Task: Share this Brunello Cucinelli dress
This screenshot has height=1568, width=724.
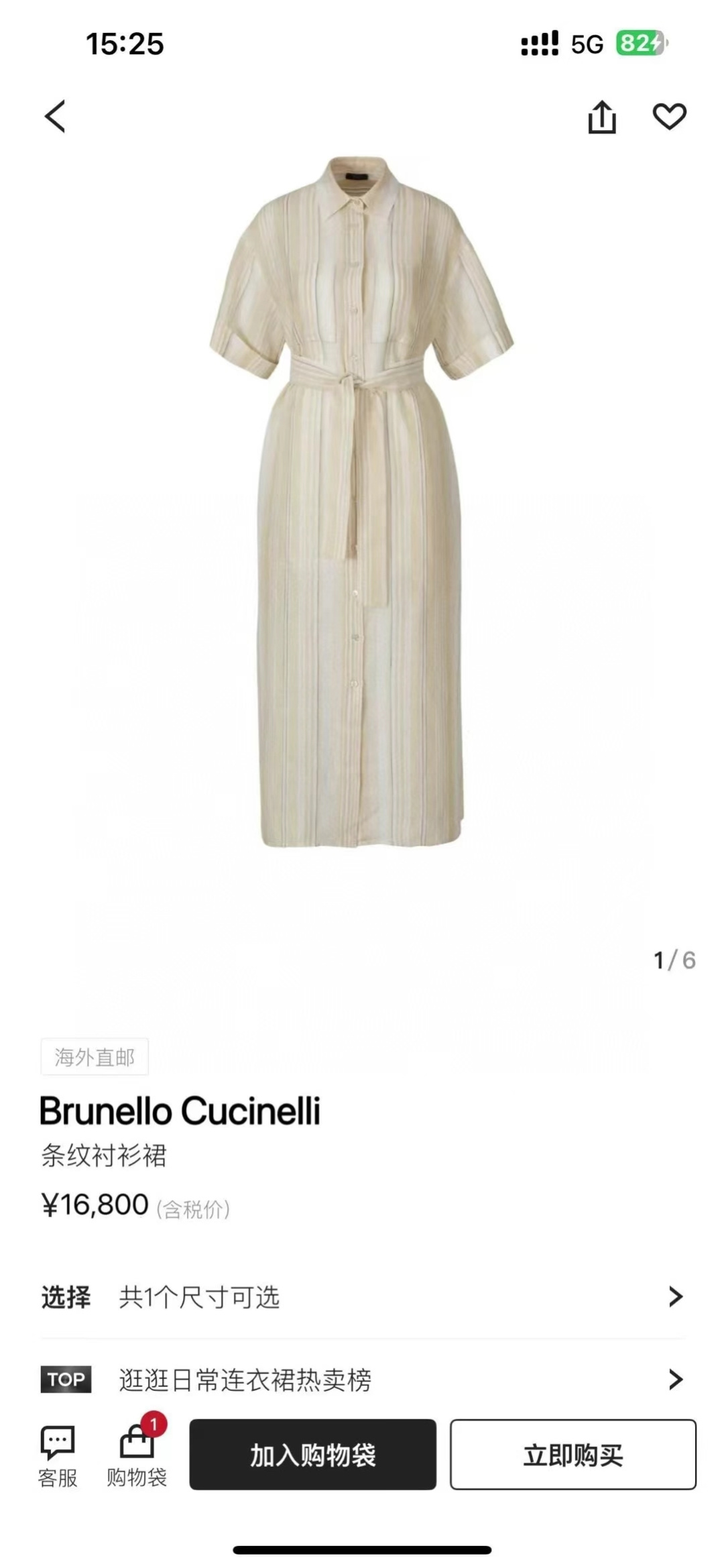Action: tap(601, 117)
